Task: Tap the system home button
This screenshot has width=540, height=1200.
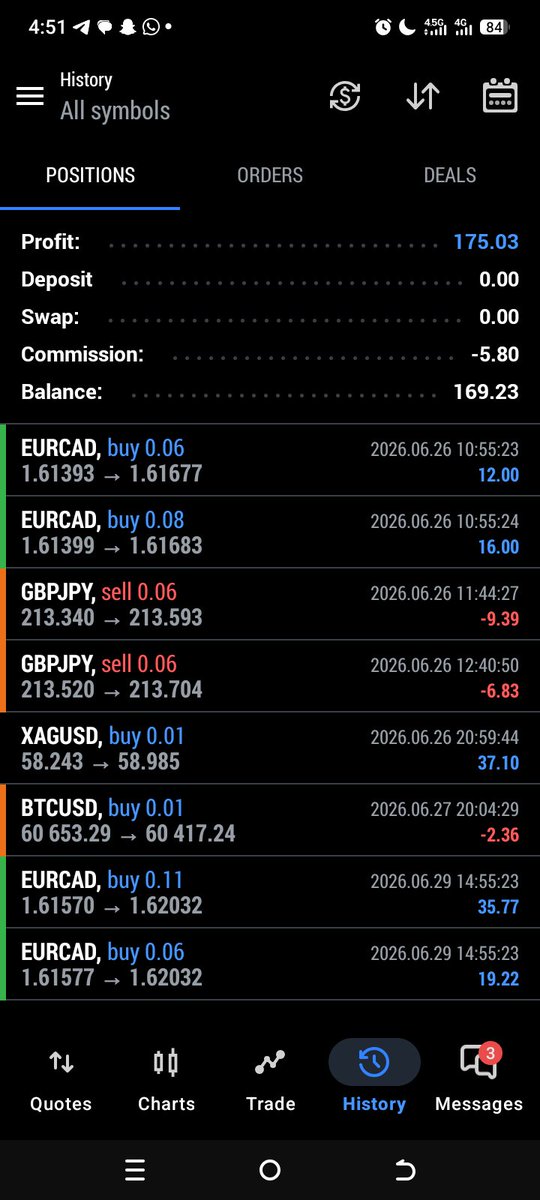Action: tap(270, 1169)
